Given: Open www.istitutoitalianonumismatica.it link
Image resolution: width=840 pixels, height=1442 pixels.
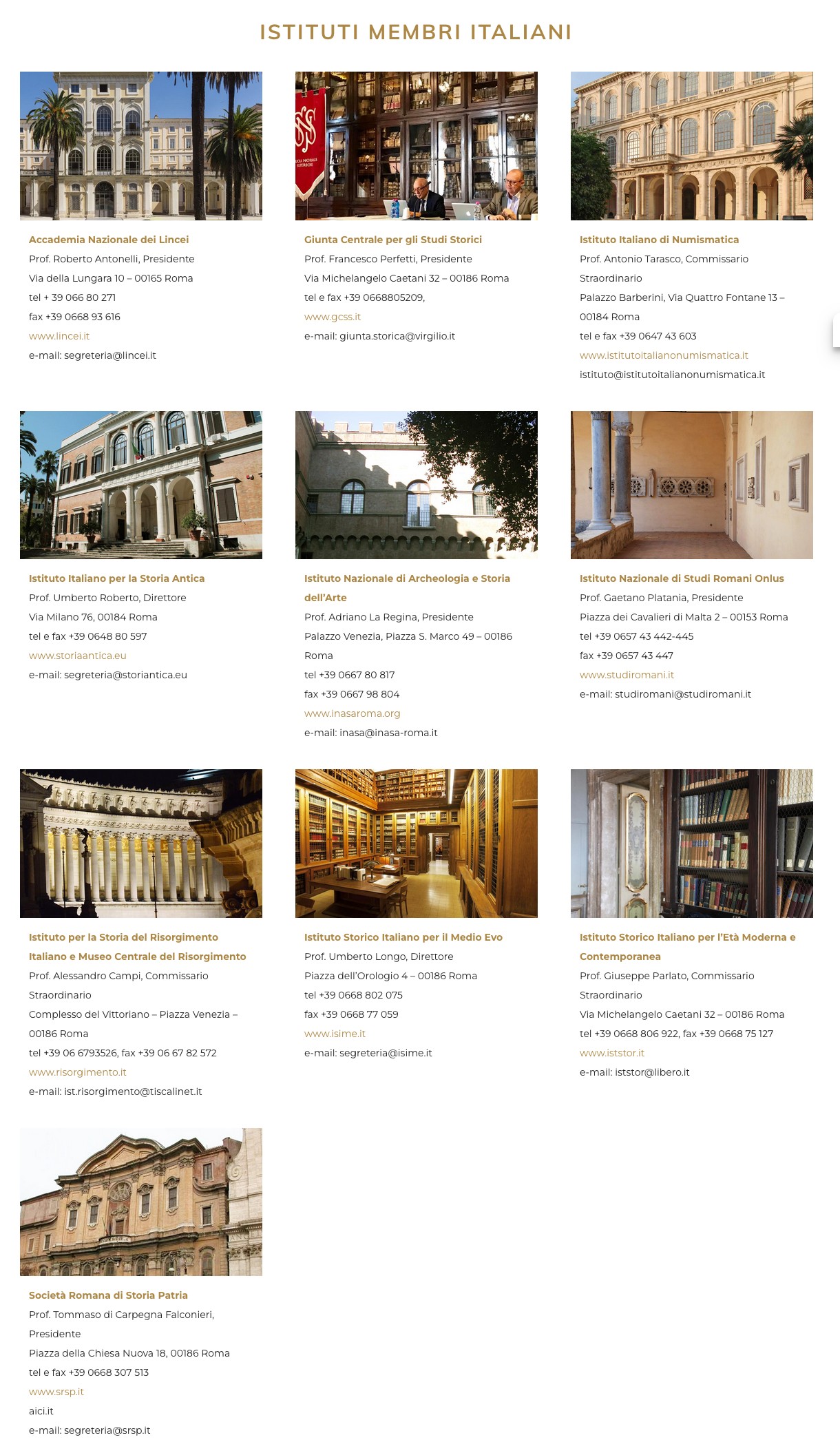Looking at the screenshot, I should point(664,355).
